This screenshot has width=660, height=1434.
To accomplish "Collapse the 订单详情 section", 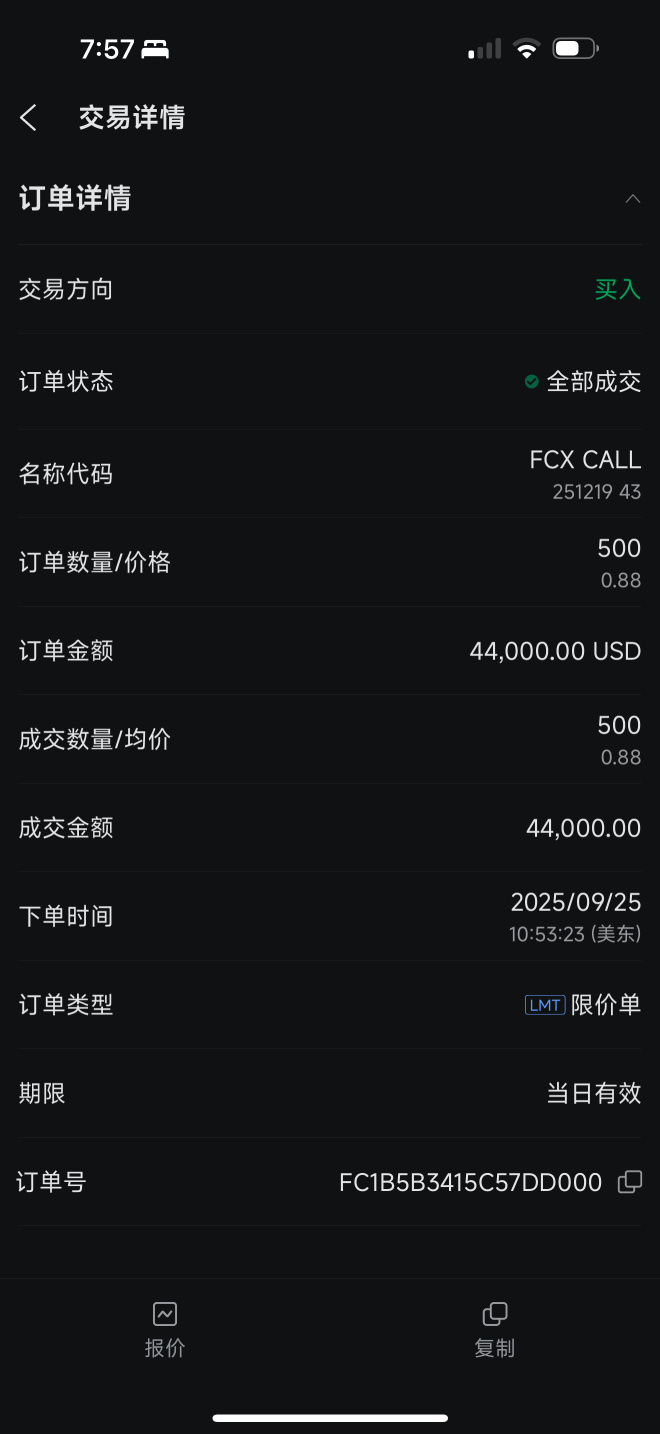I will (632, 199).
